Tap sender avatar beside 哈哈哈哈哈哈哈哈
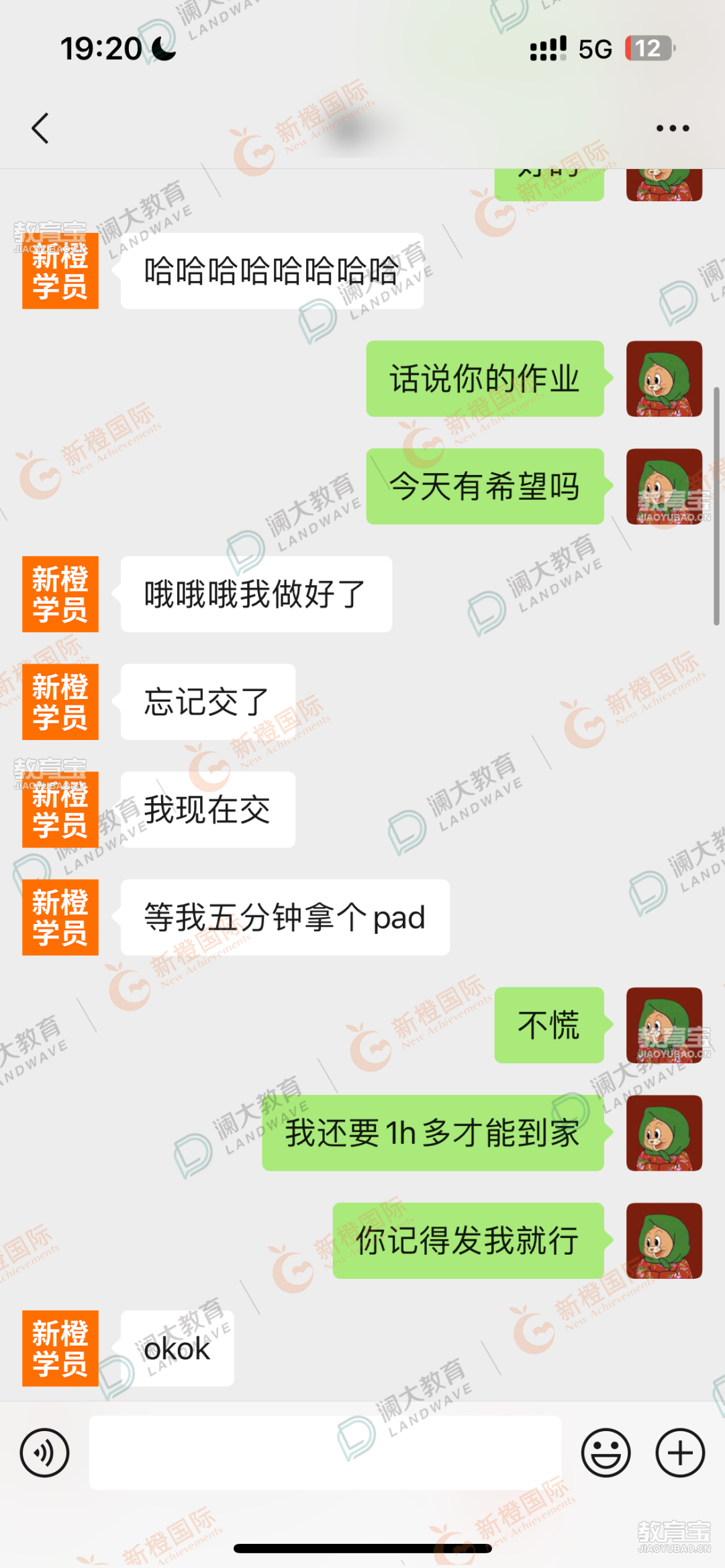Viewport: 725px width, 1568px height. 60,271
